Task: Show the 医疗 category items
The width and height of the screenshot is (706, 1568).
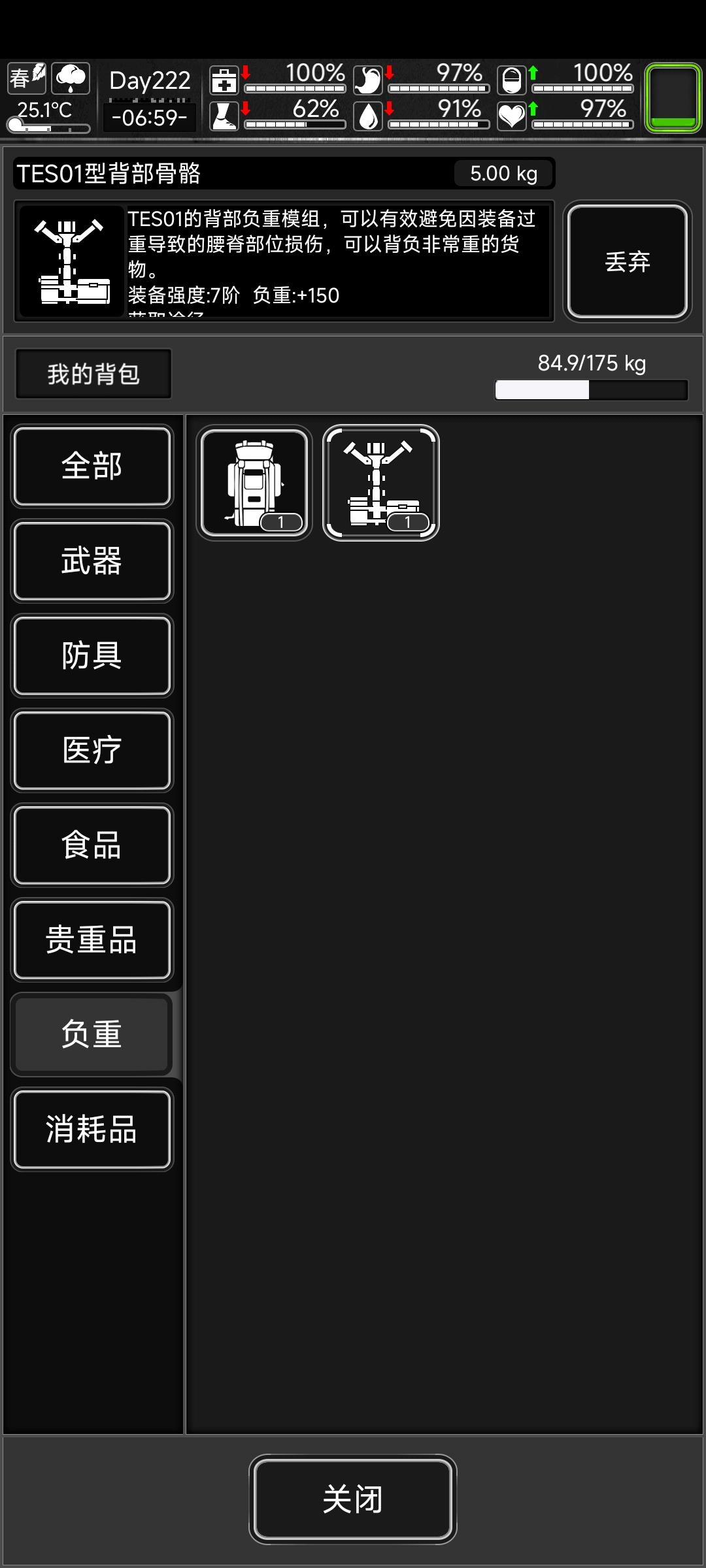Action: click(92, 751)
